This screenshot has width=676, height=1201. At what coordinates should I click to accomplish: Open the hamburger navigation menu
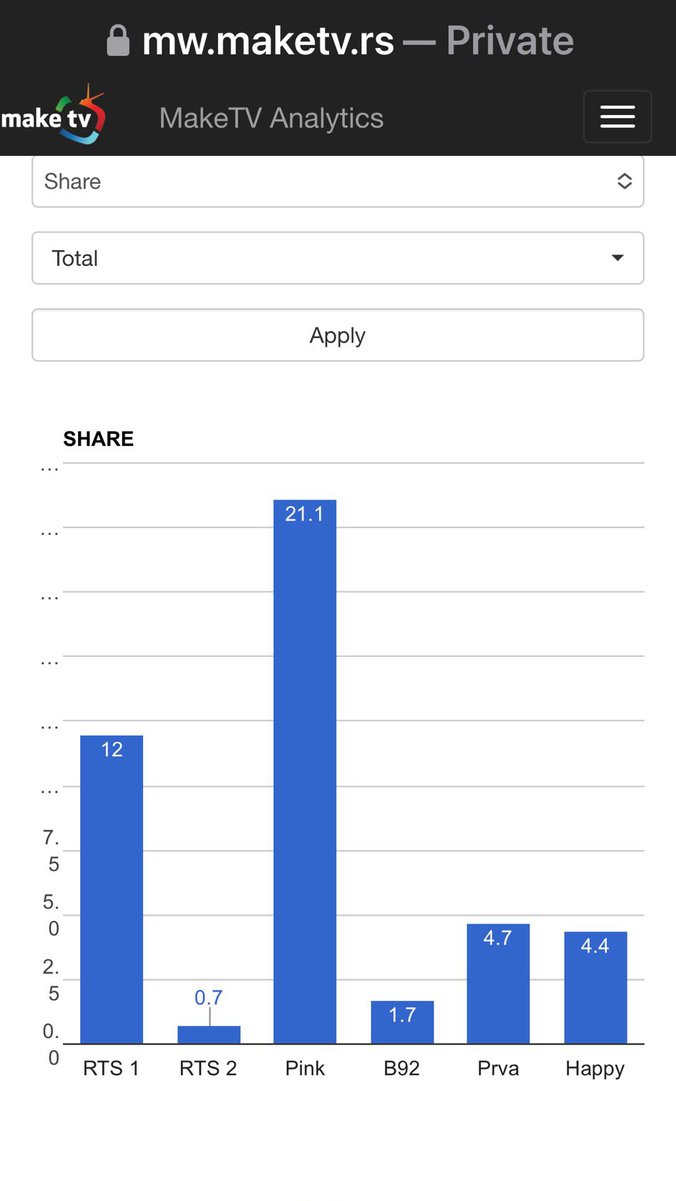pyautogui.click(x=617, y=117)
